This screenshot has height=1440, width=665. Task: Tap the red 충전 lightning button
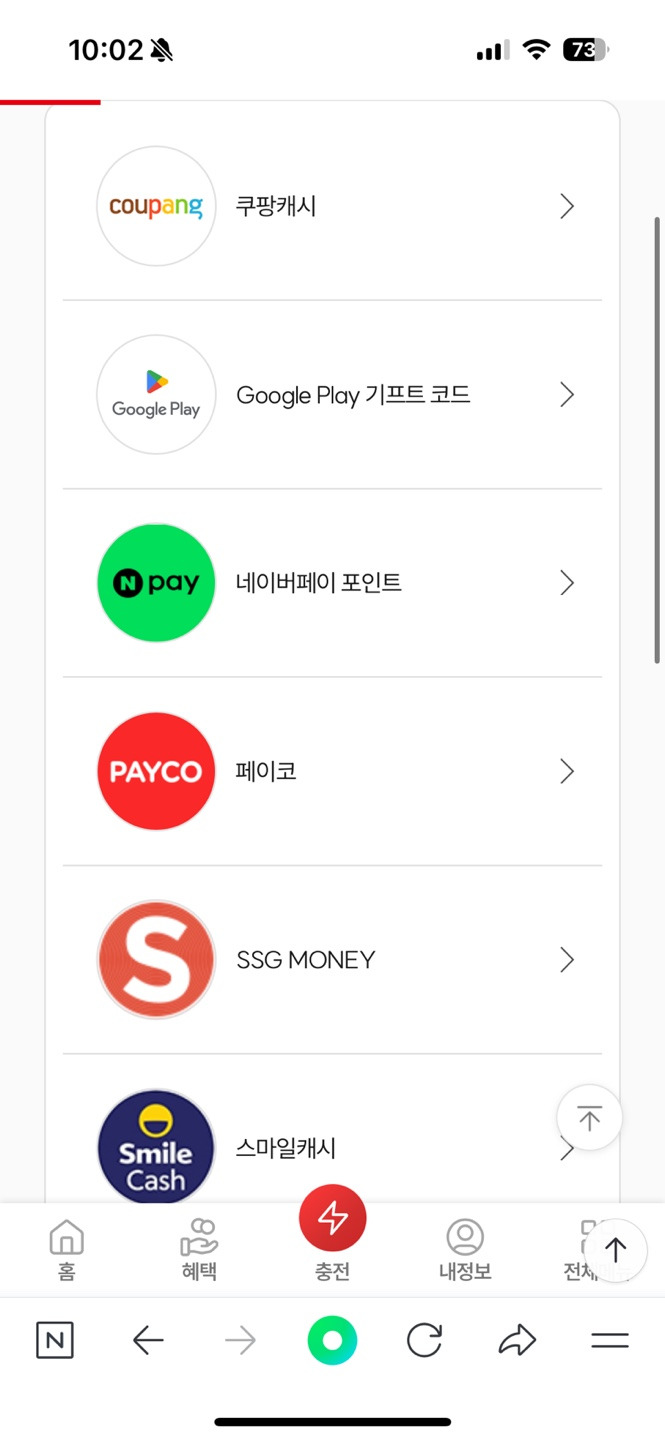coord(333,1218)
